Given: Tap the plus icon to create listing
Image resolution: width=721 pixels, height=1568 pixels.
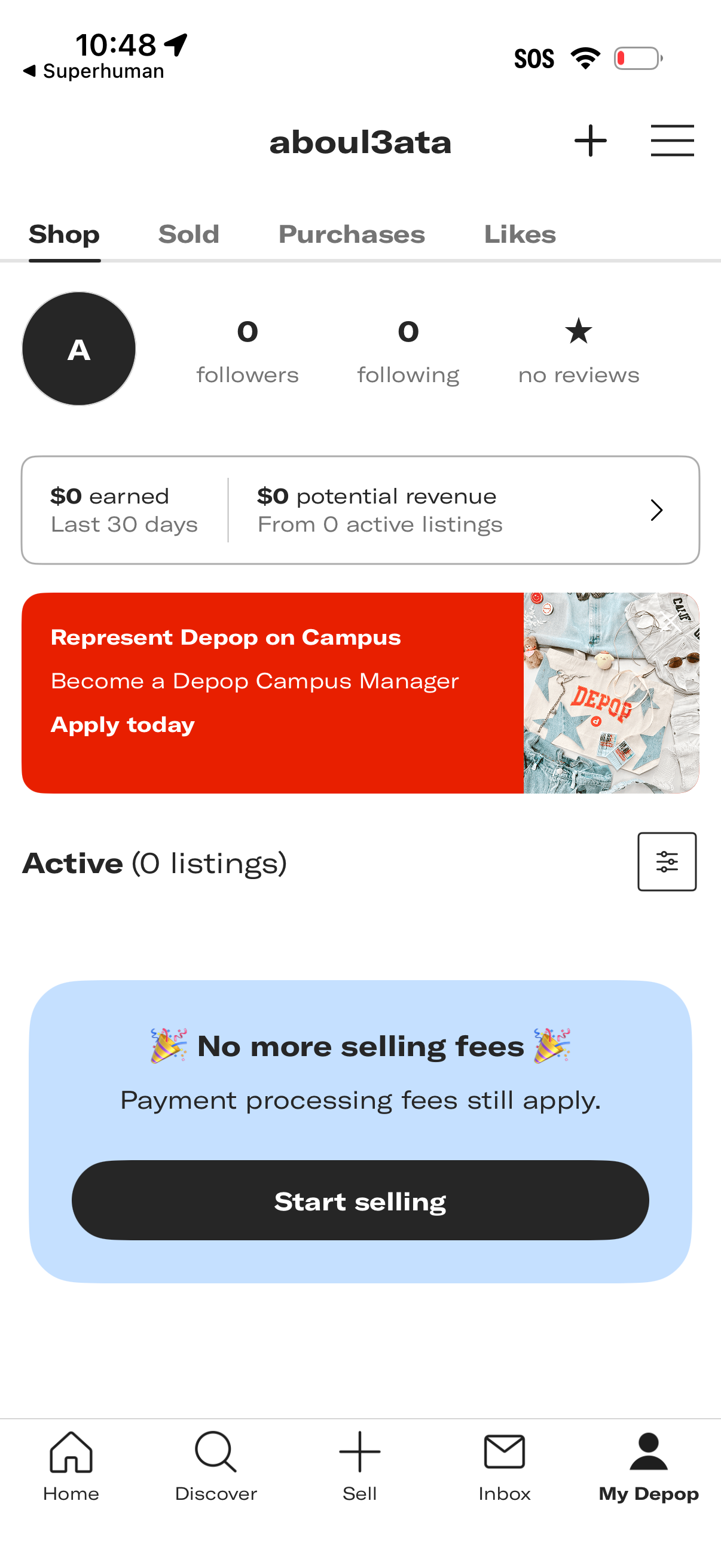Looking at the screenshot, I should pos(589,141).
